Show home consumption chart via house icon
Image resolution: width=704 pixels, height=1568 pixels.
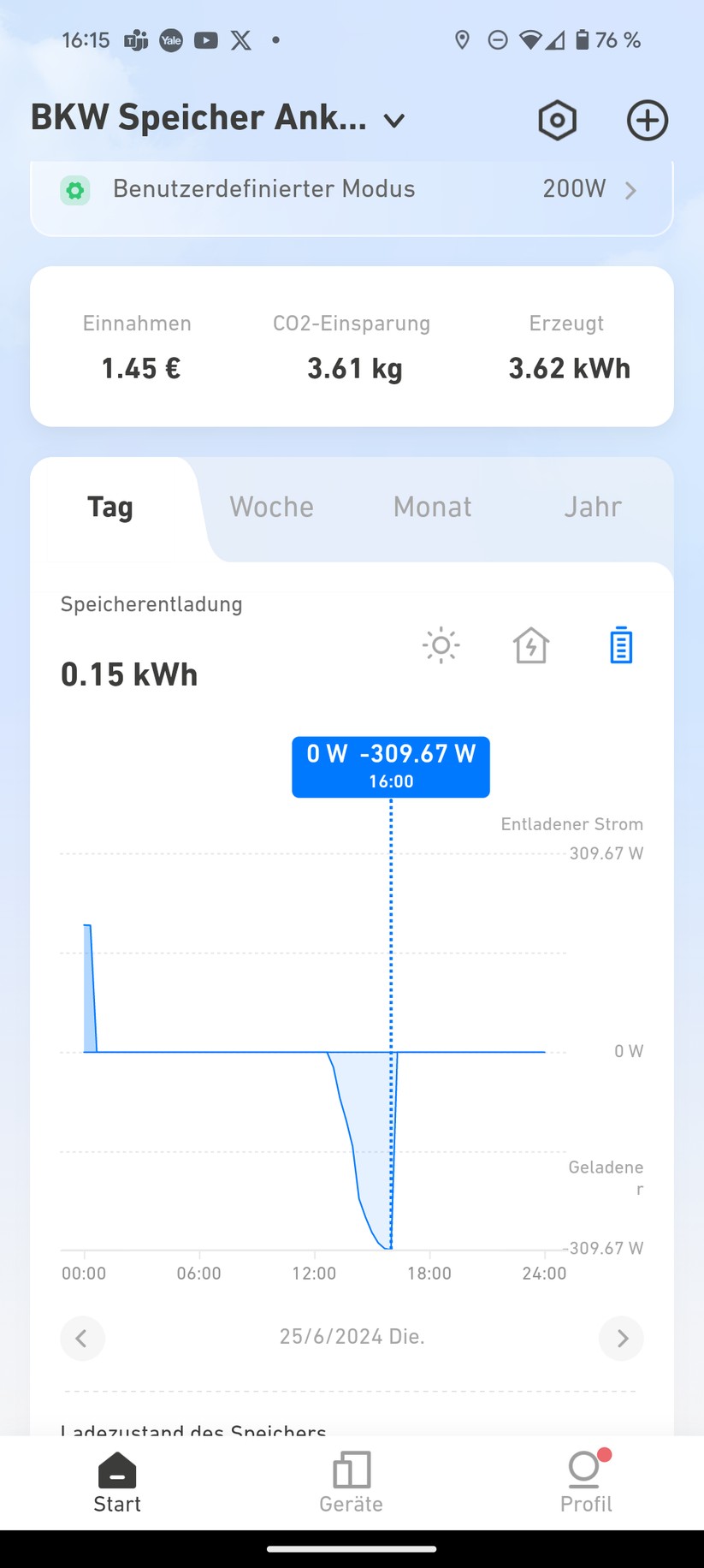(531, 645)
